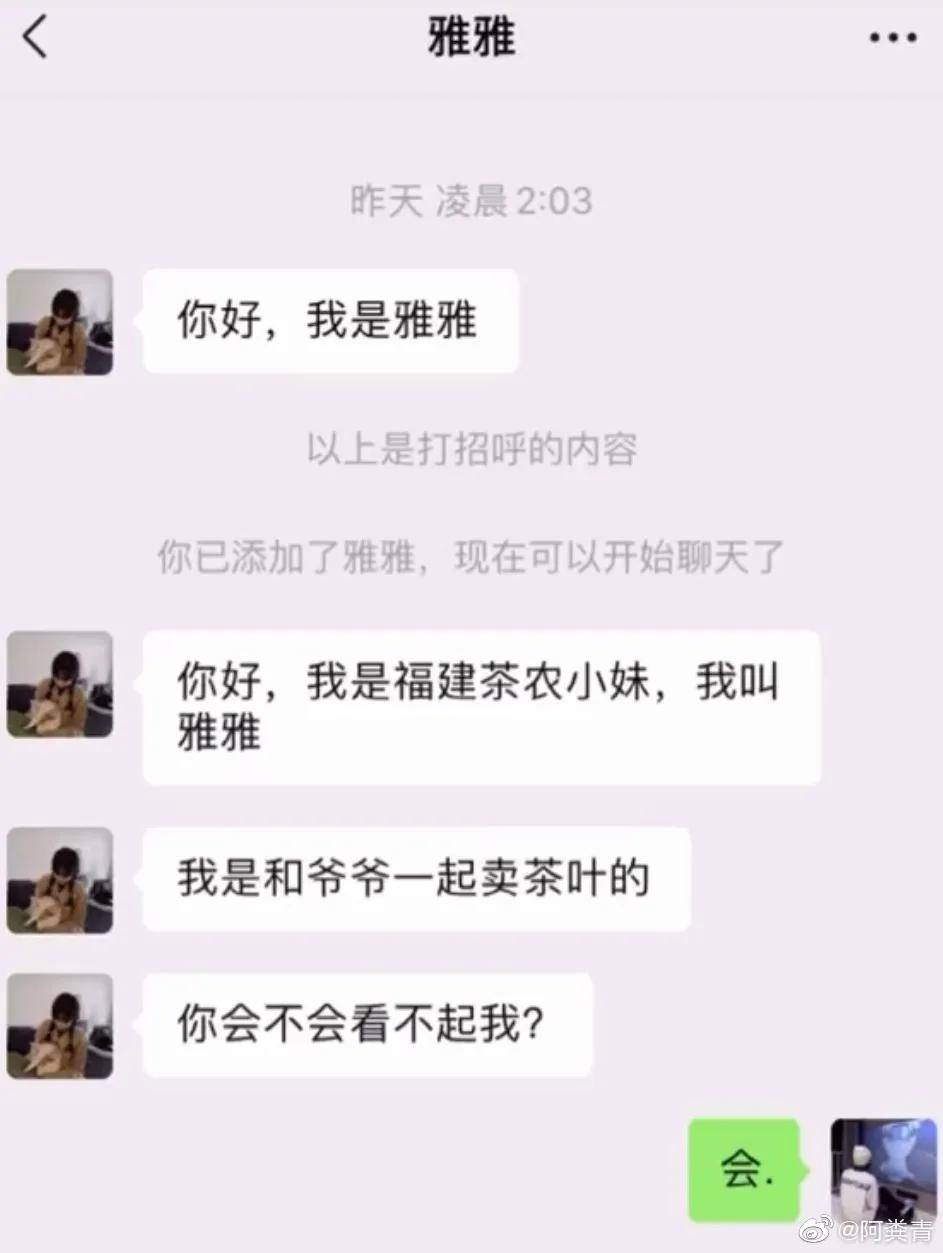This screenshot has width=943, height=1253.
Task: Open the chat's three-dot menu
Action: (x=893, y=39)
